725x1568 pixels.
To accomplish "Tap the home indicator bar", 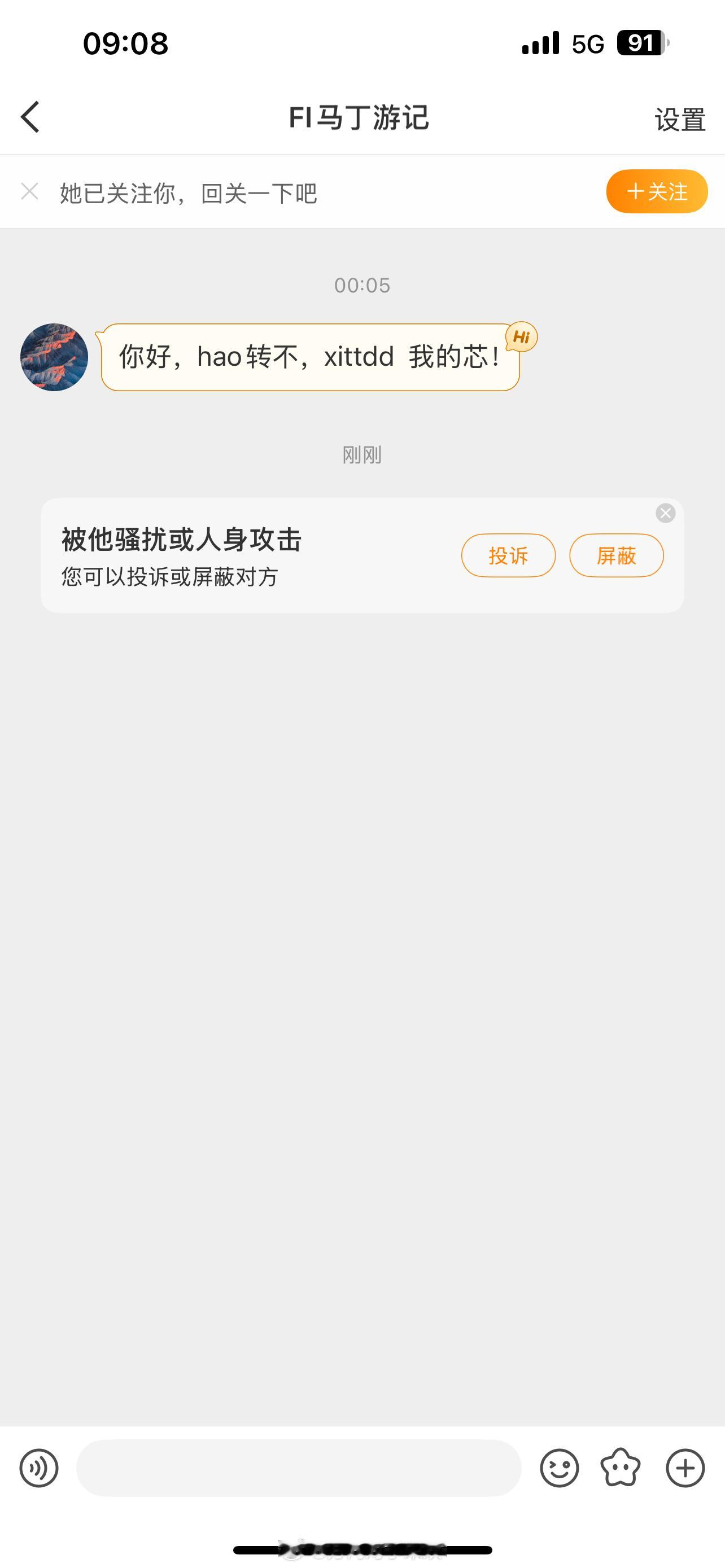I will pyautogui.click(x=362, y=1549).
